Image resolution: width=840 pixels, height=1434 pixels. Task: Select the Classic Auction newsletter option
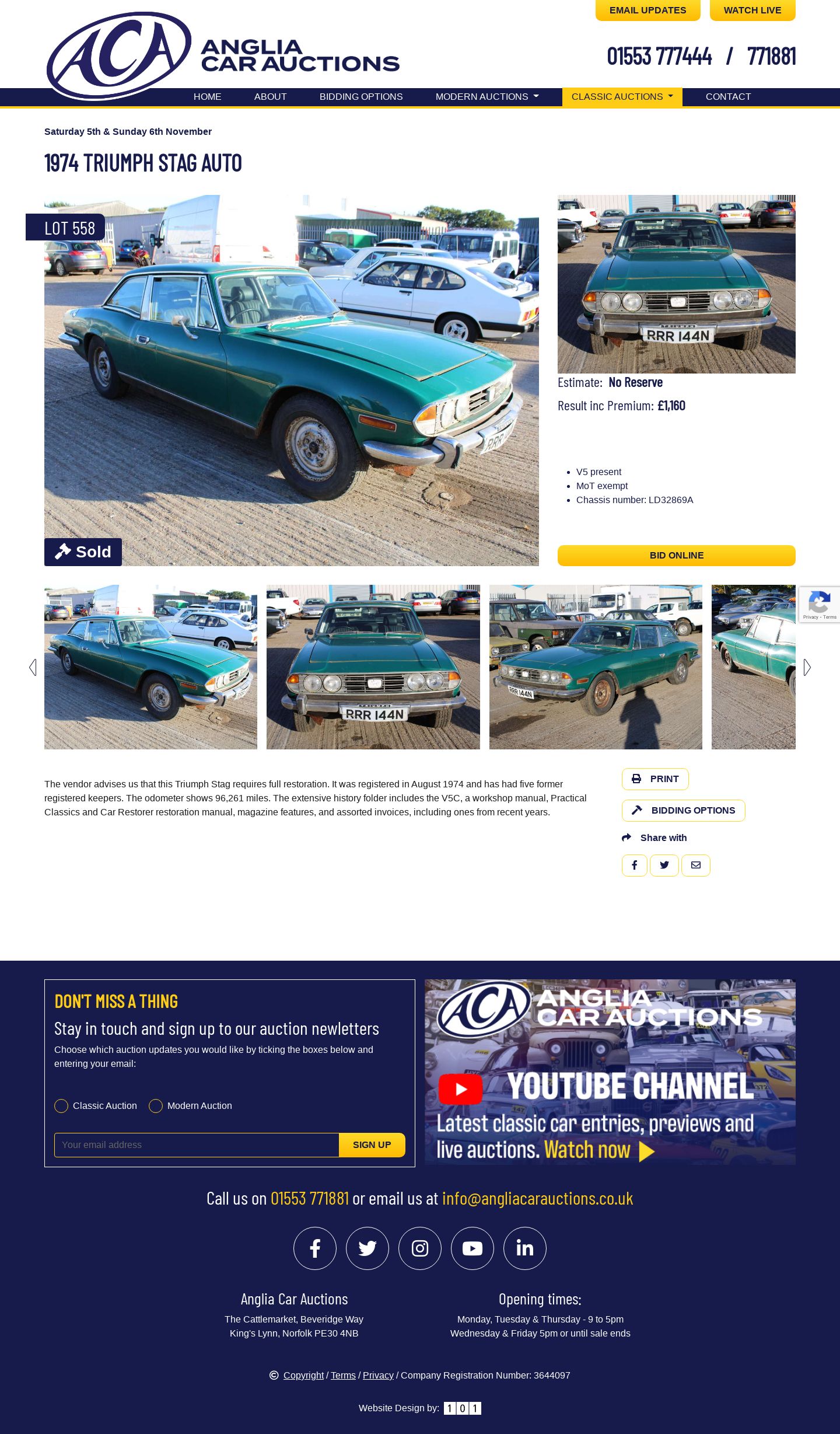61,1106
